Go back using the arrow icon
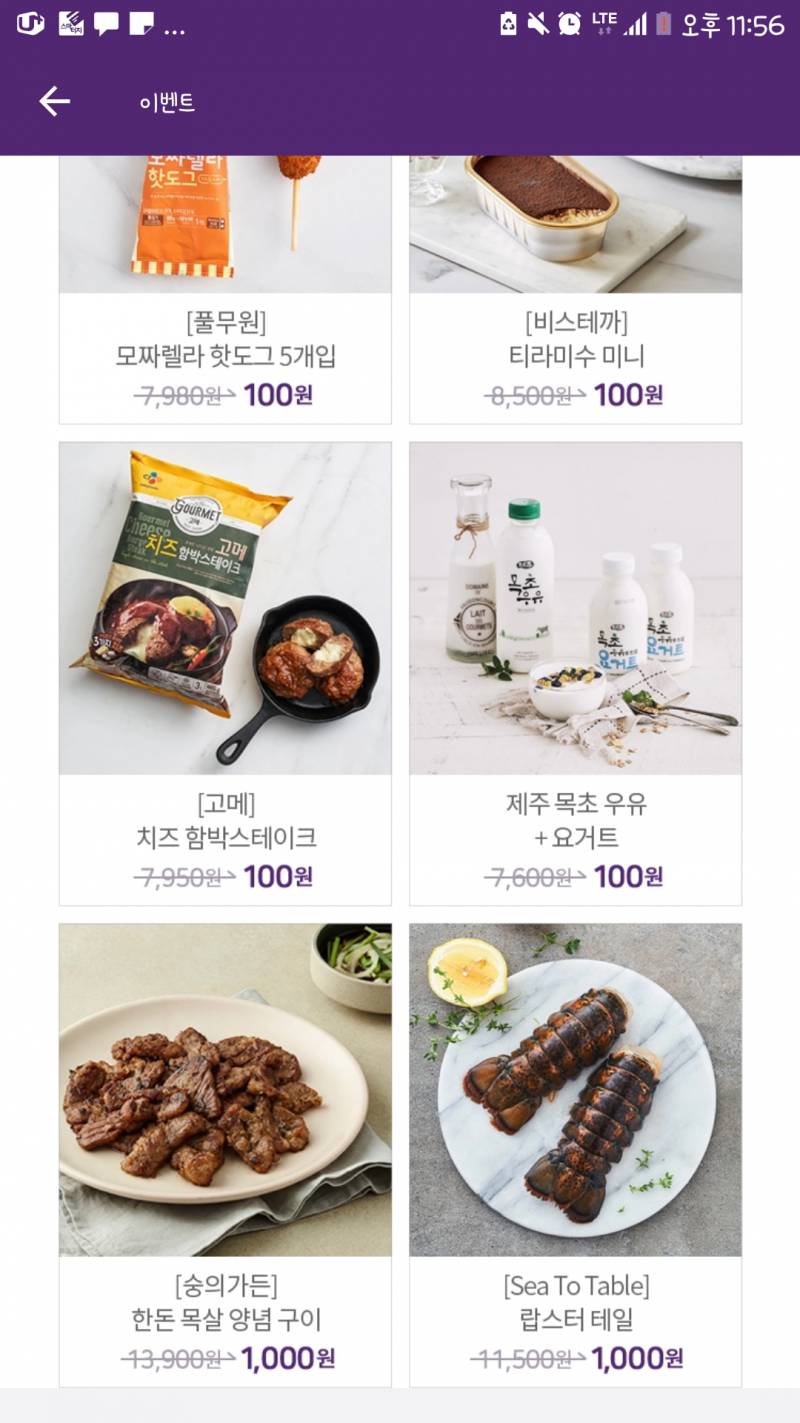 [x=54, y=101]
